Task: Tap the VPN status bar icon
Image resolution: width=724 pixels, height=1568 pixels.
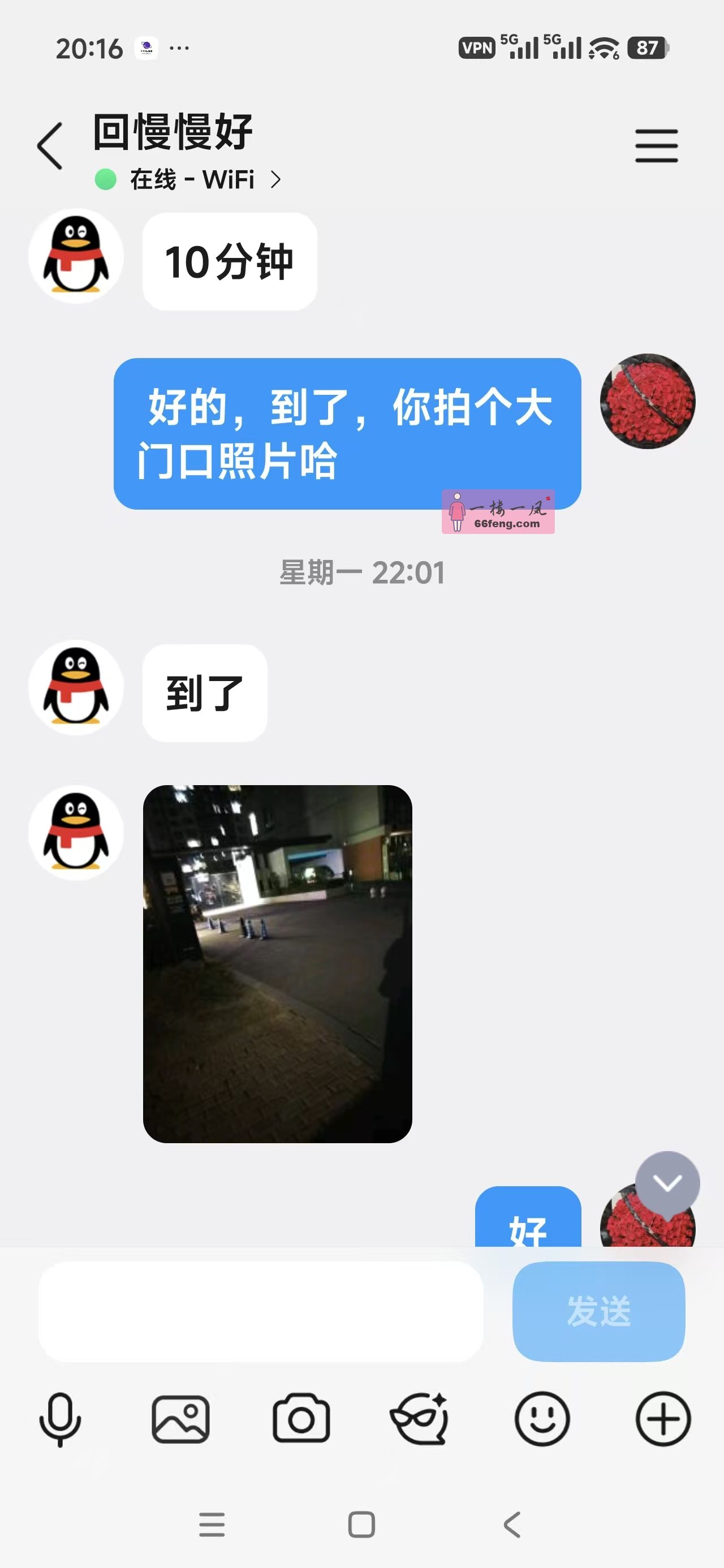Action: coord(479,48)
